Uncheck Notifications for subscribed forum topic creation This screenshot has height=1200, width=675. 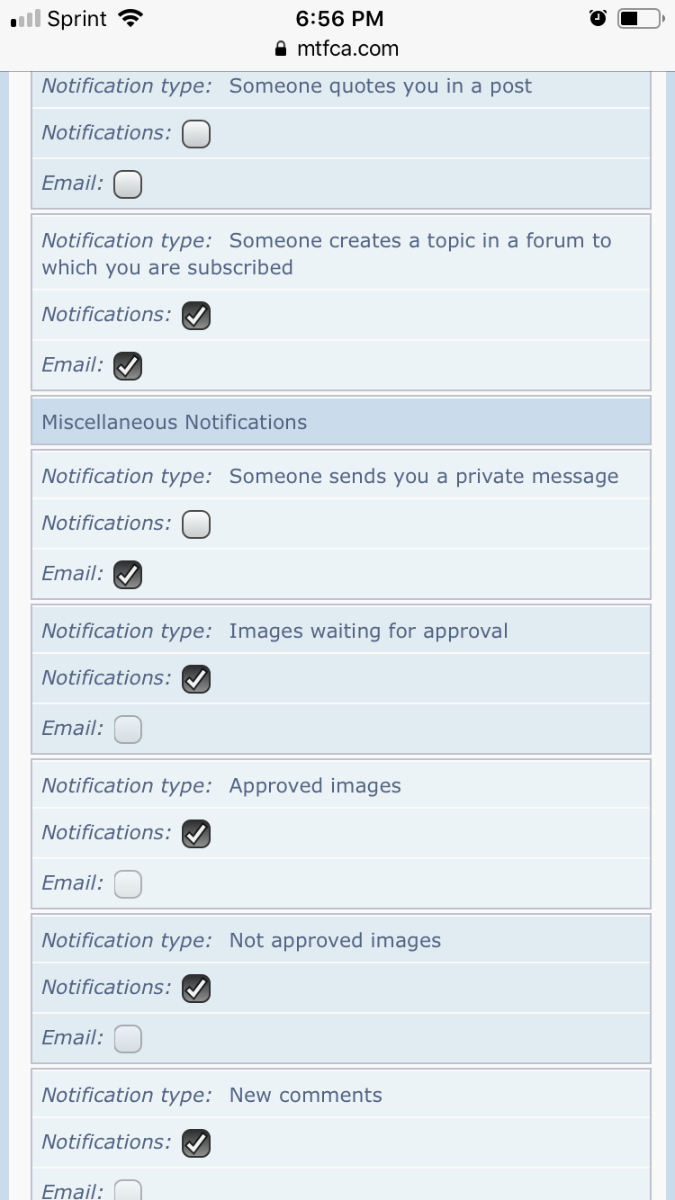click(196, 316)
